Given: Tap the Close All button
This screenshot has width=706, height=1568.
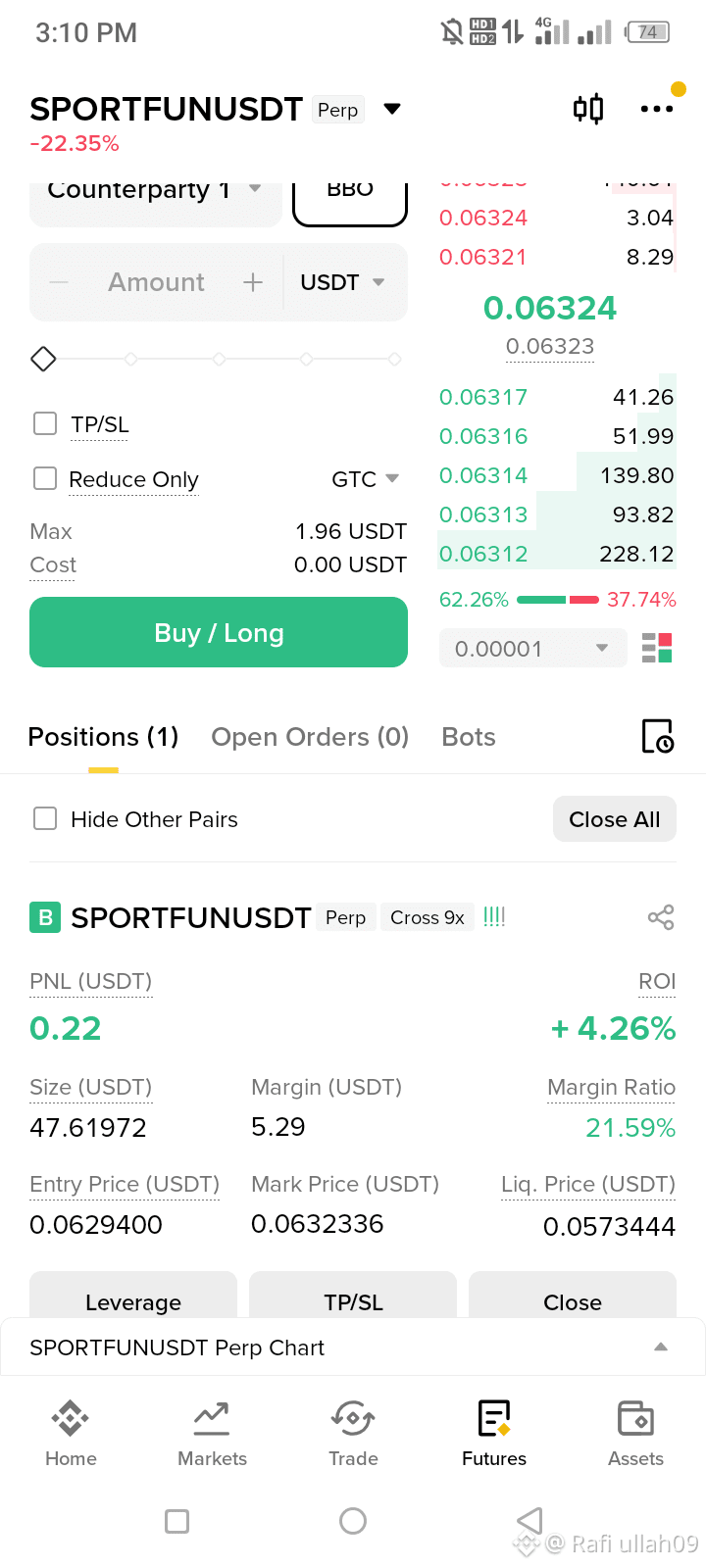Looking at the screenshot, I should coord(615,819).
